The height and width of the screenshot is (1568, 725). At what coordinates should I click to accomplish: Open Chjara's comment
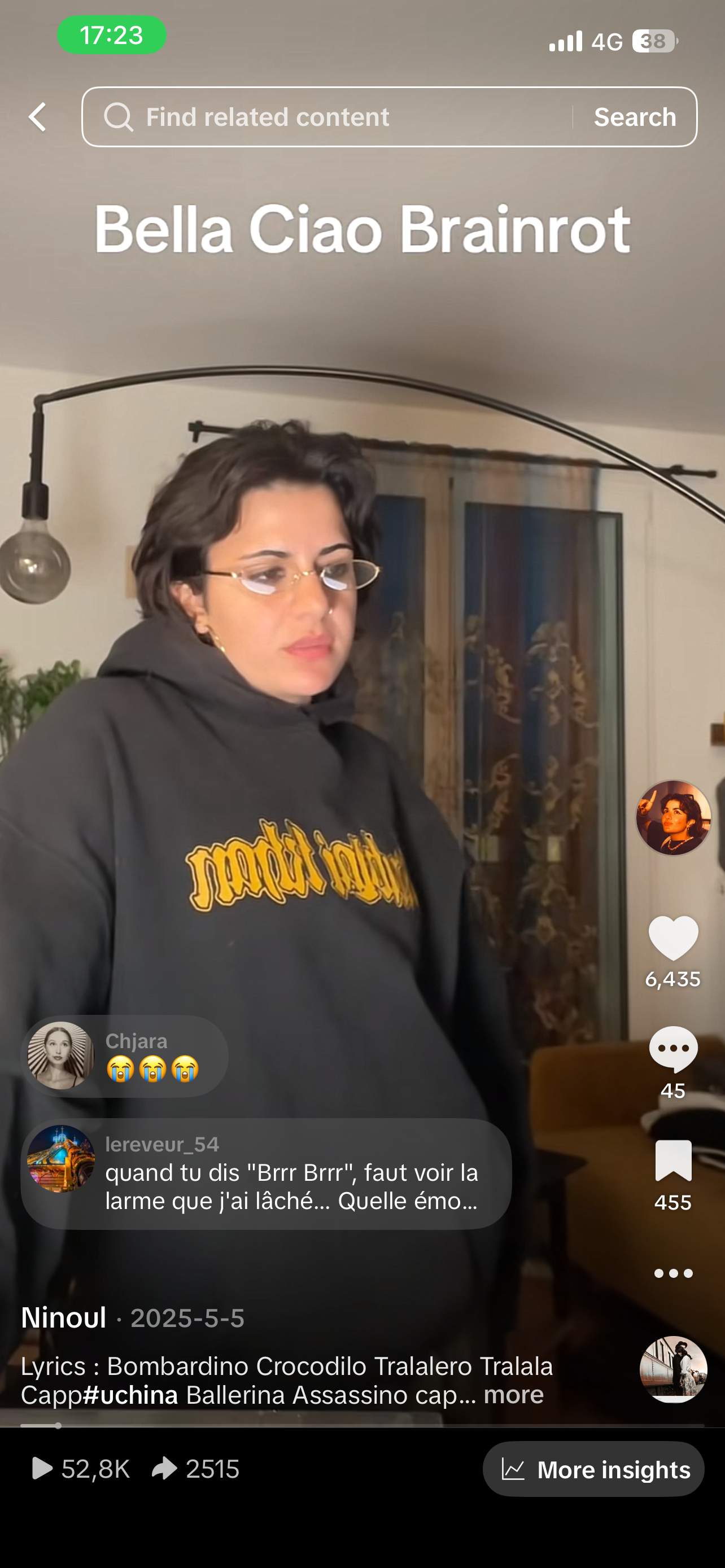pyautogui.click(x=125, y=1056)
